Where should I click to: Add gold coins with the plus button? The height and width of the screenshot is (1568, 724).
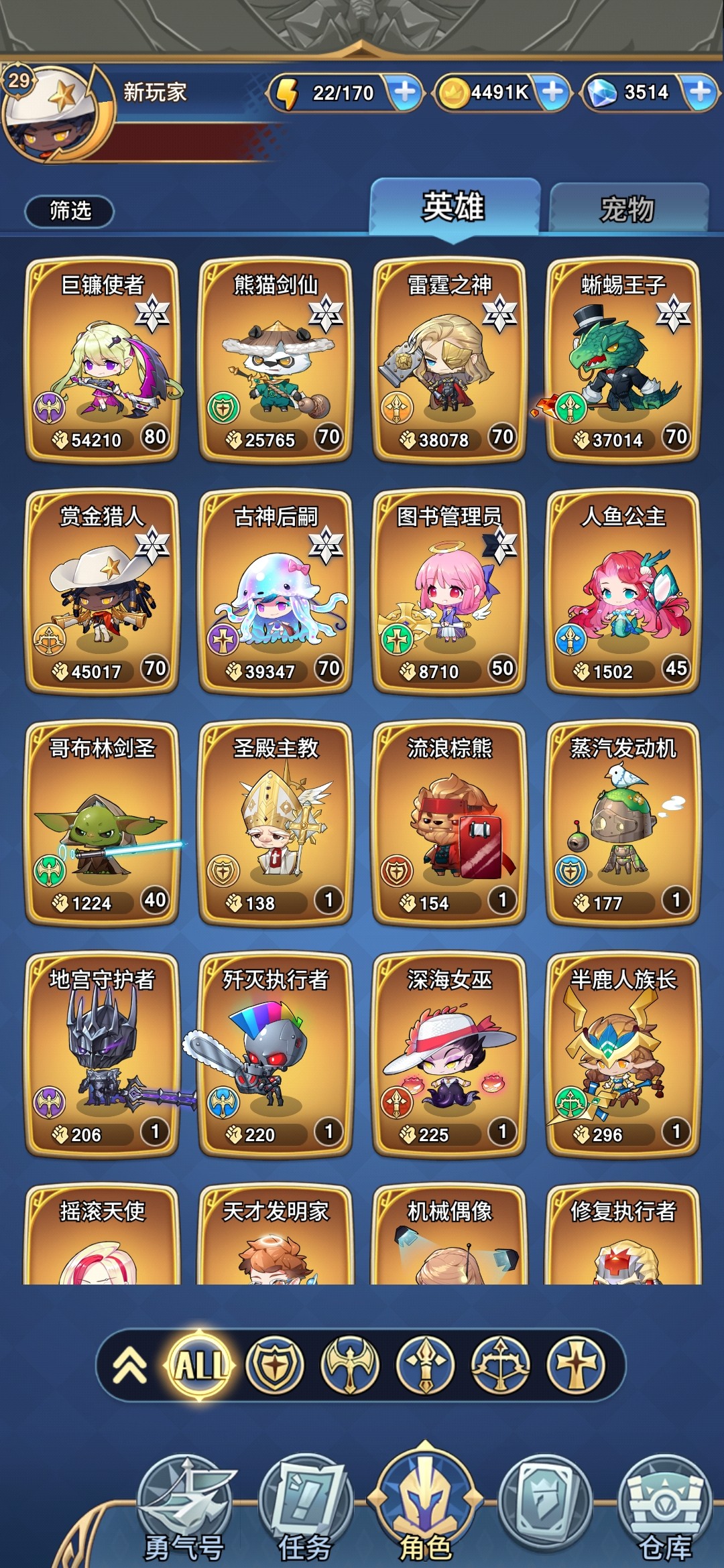tap(552, 92)
